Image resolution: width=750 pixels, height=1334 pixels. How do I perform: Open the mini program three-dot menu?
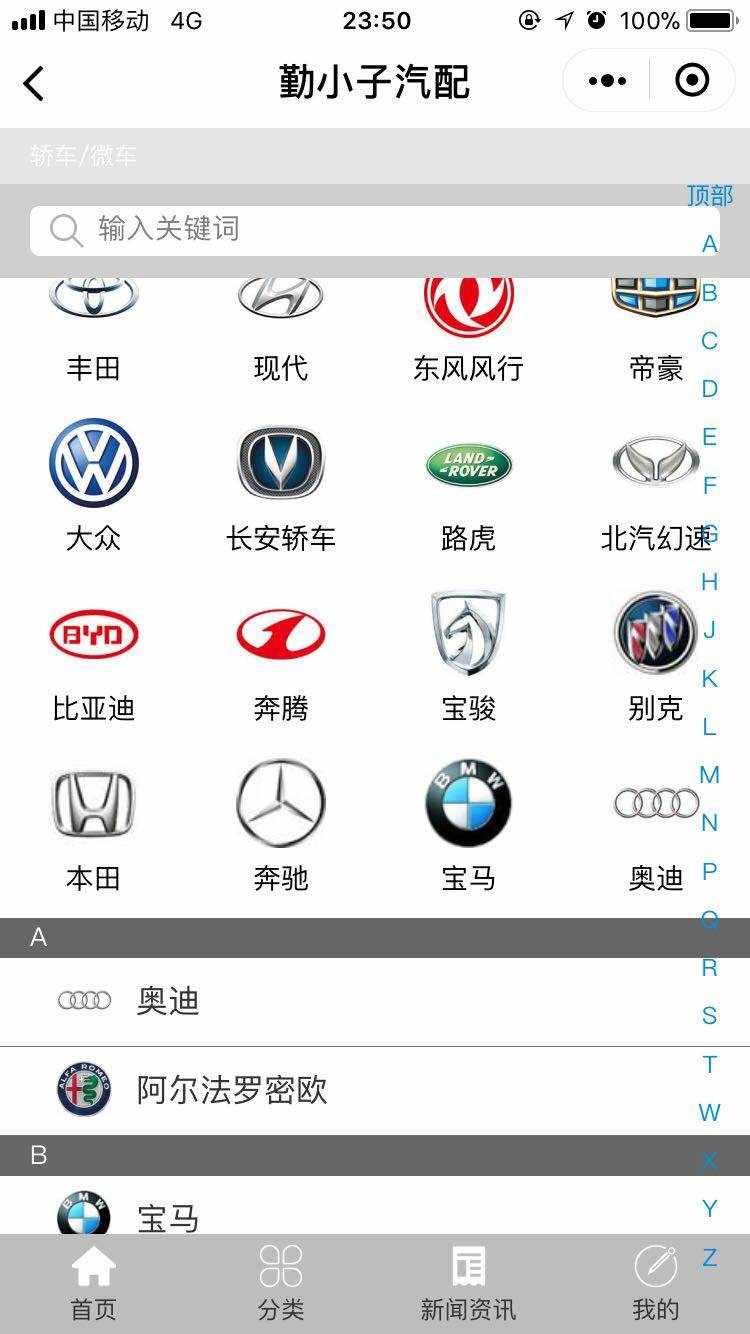(607, 81)
